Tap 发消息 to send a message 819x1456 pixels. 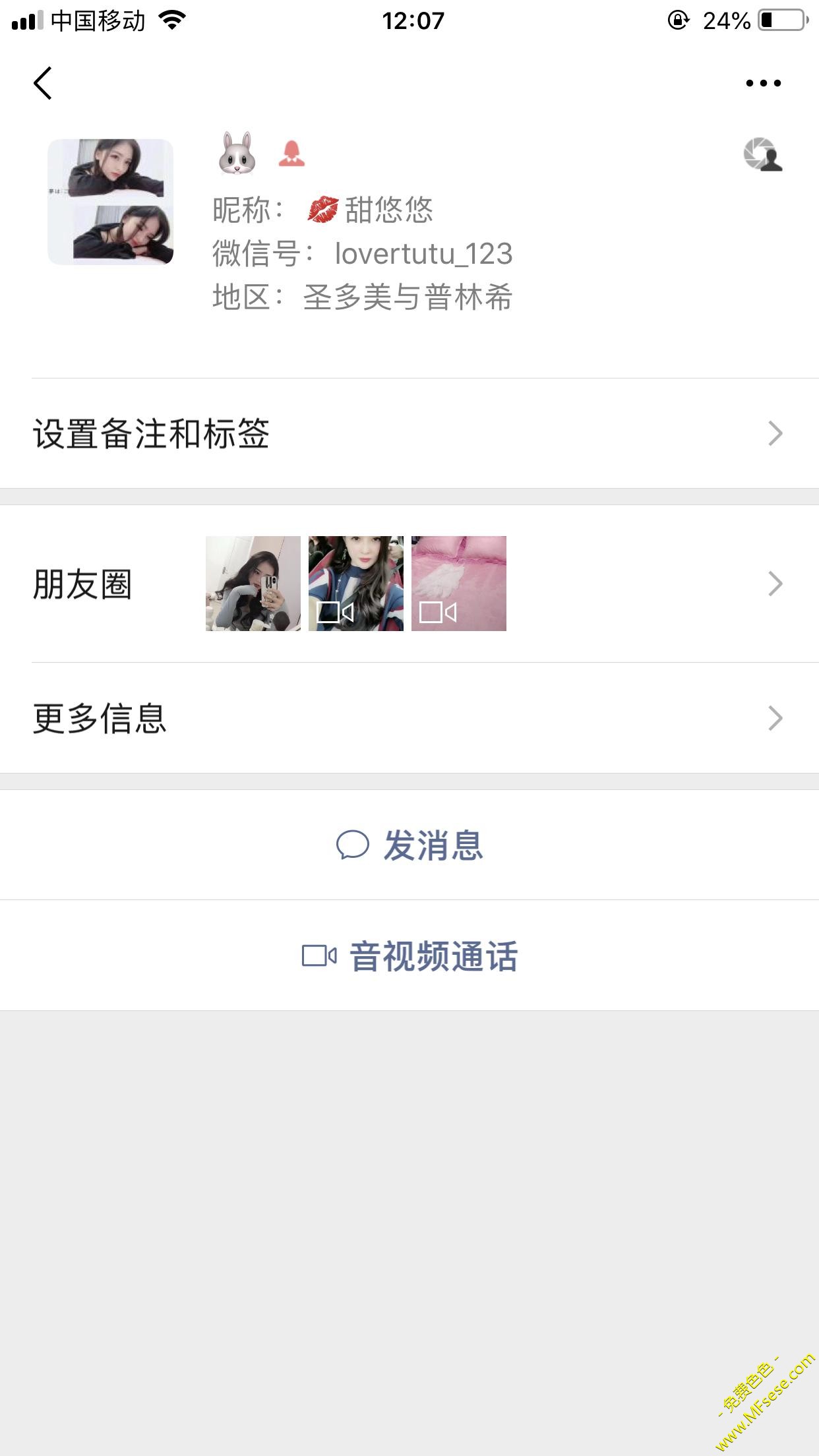click(x=410, y=845)
